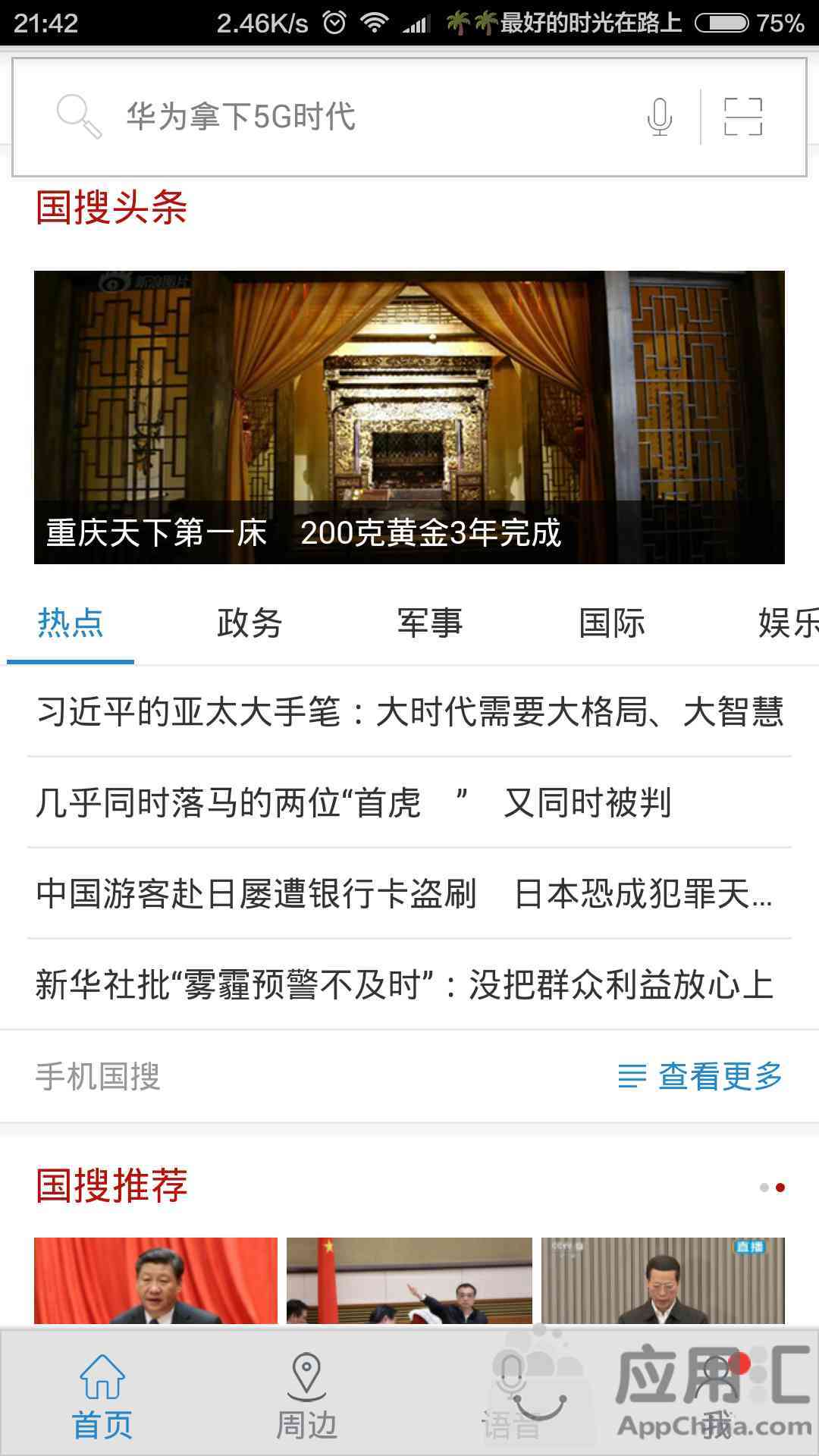Tap 查看更多 to see more news
Viewport: 819px width, 1456px height.
point(701,1075)
